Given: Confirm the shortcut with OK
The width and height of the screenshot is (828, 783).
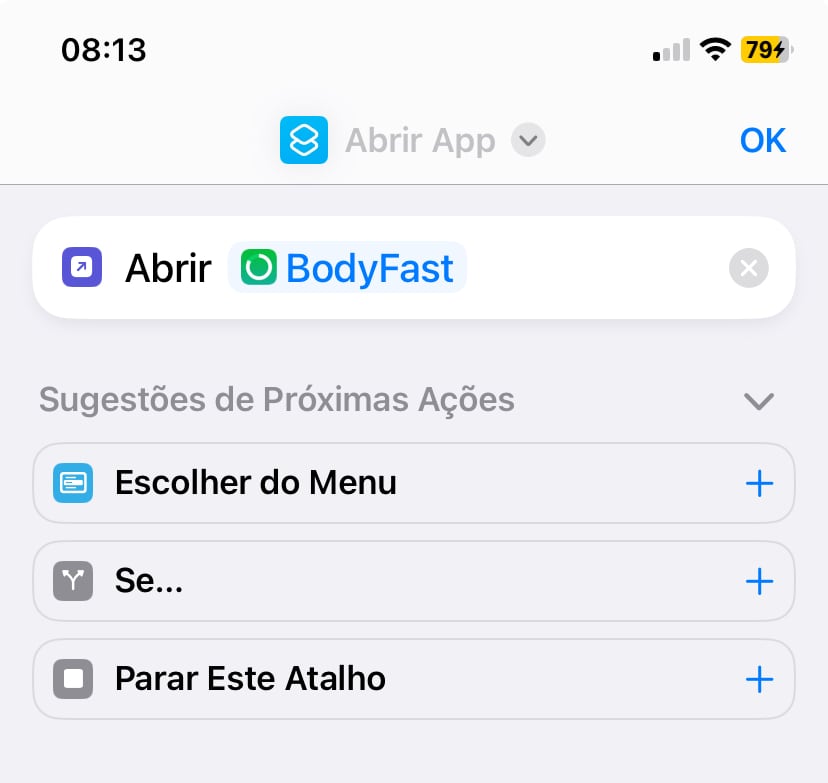Looking at the screenshot, I should point(762,141).
